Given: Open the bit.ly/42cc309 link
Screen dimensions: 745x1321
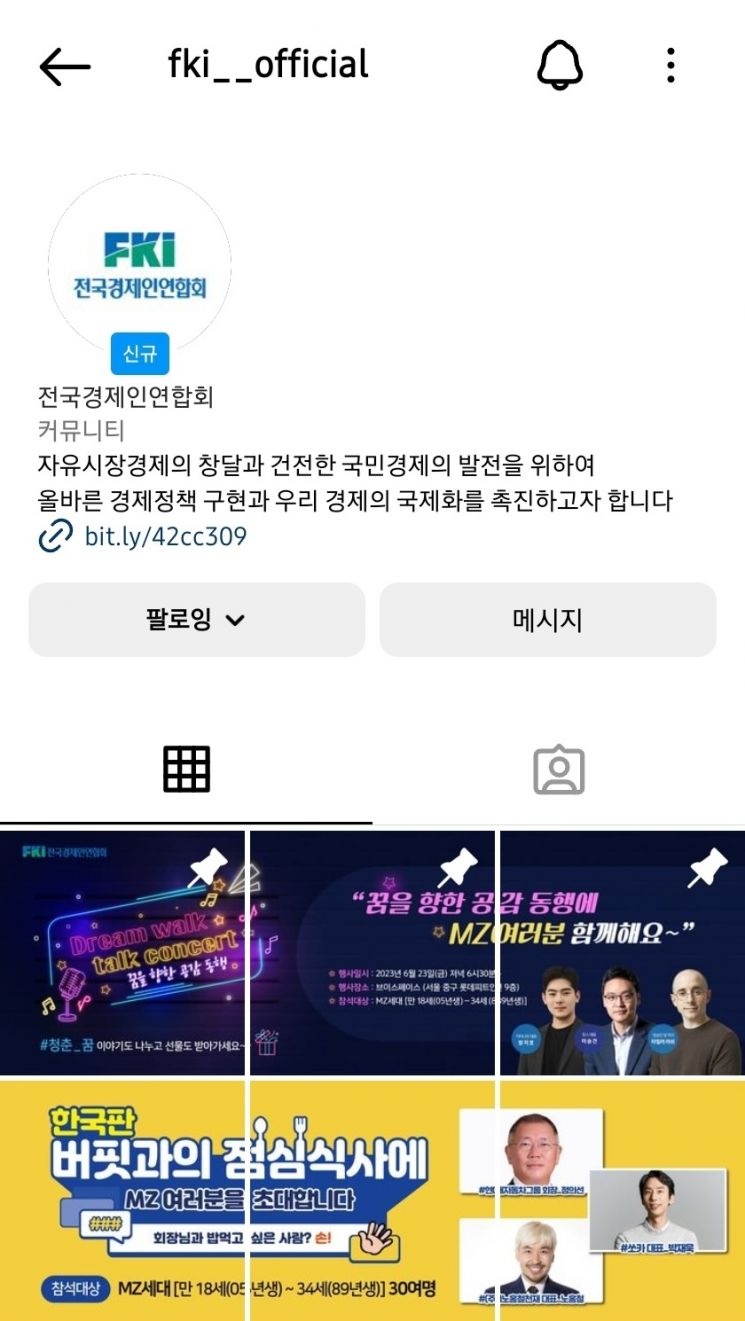Looking at the screenshot, I should click(x=165, y=537).
